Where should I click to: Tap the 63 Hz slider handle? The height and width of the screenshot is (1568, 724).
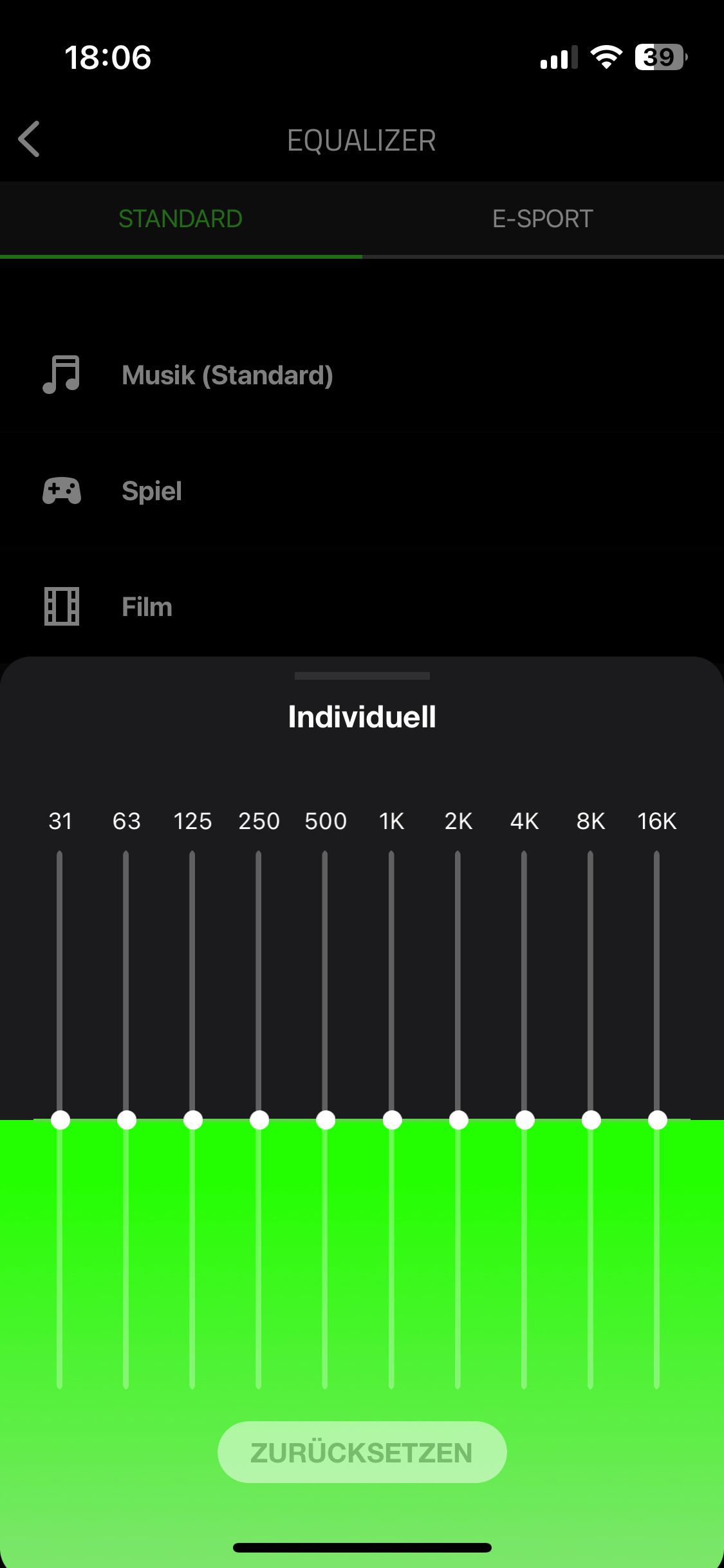[x=127, y=1120]
